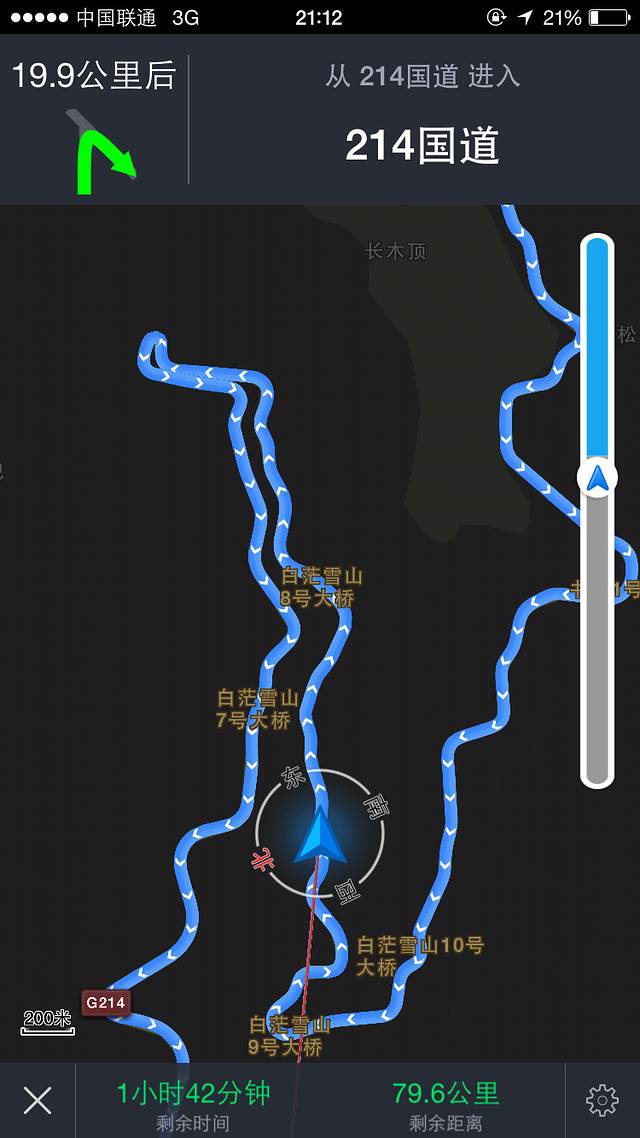The width and height of the screenshot is (640, 1138).
Task: Tap remaining distance 79.6公里
Action: pos(445,1093)
